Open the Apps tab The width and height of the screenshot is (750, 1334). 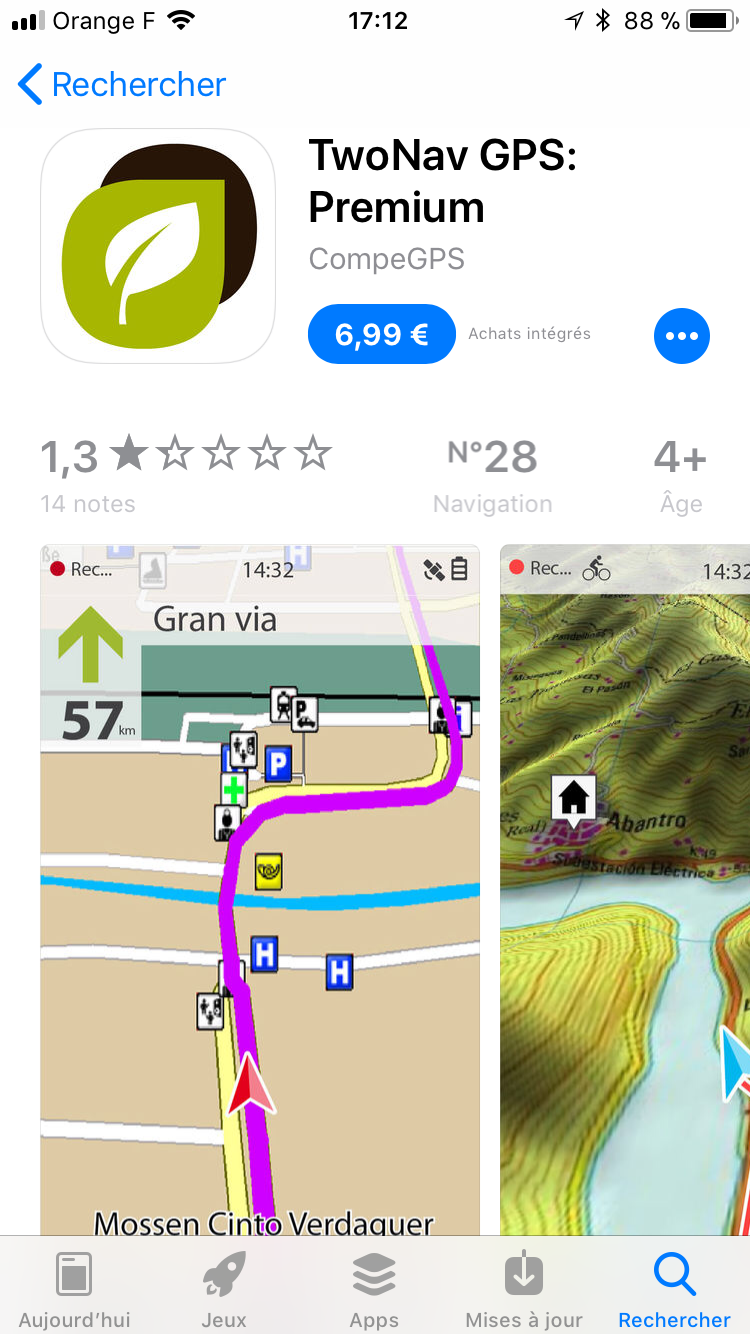tap(374, 1290)
